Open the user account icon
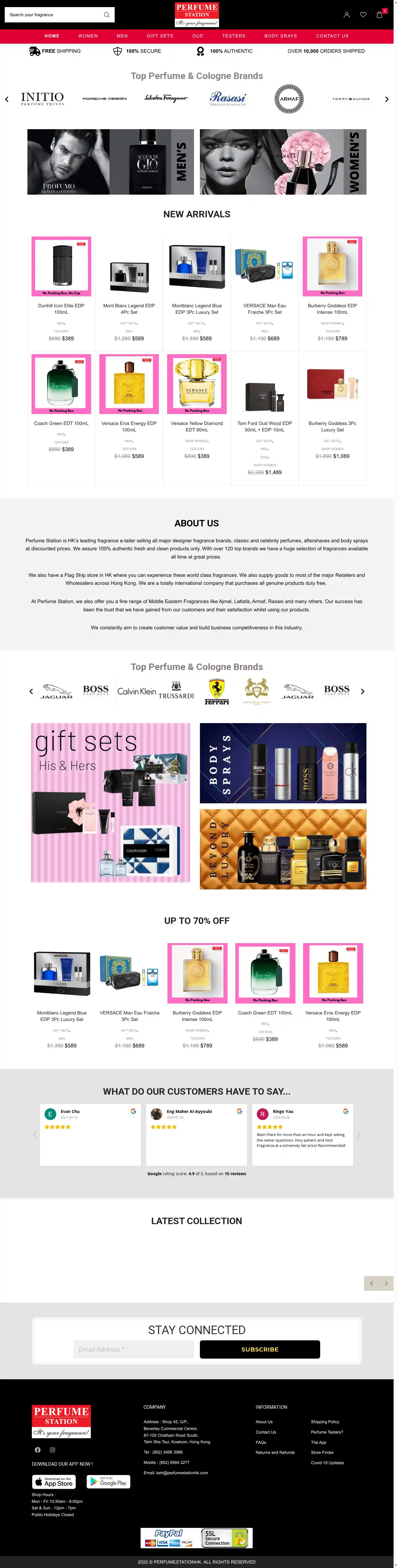 [346, 15]
